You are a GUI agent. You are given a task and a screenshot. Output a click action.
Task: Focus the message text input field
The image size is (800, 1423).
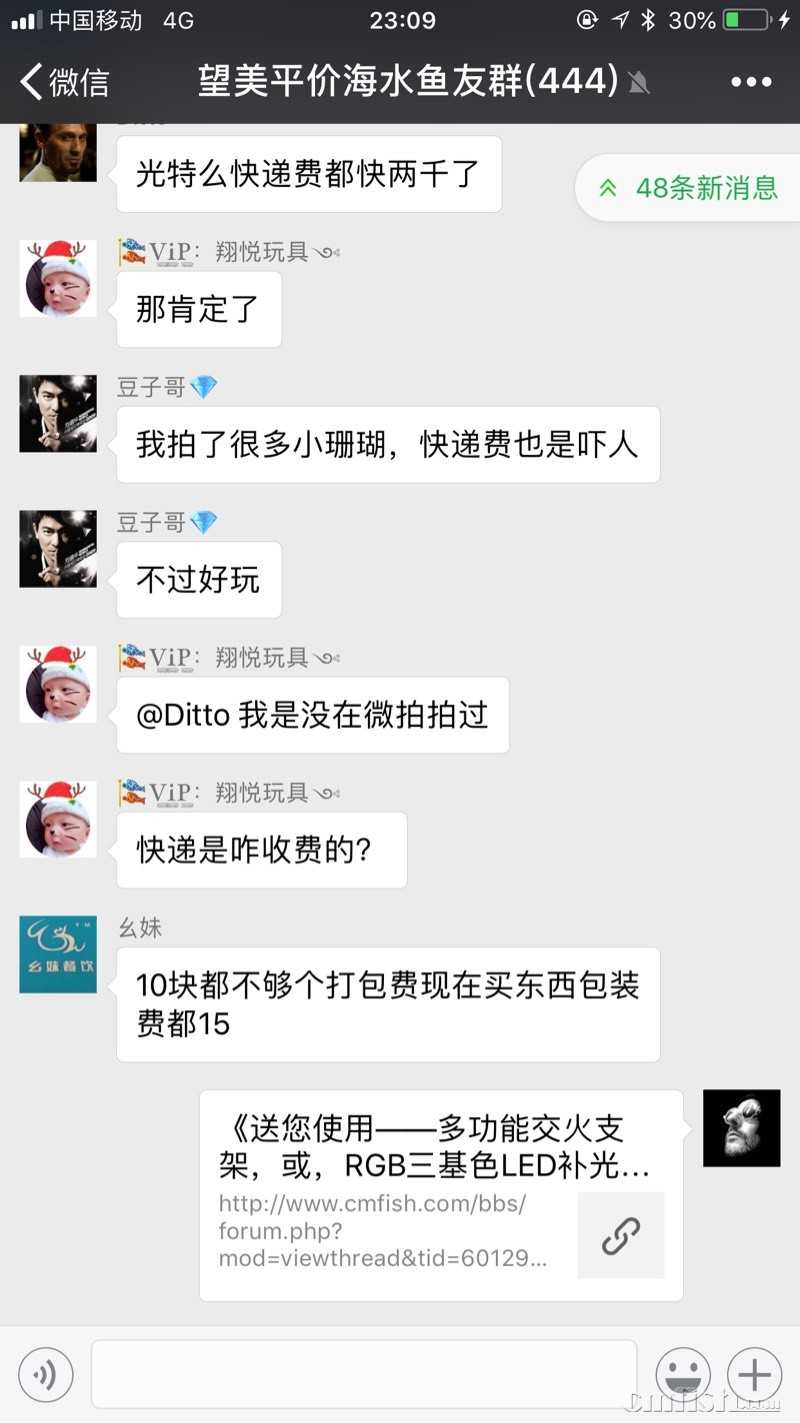(364, 1374)
